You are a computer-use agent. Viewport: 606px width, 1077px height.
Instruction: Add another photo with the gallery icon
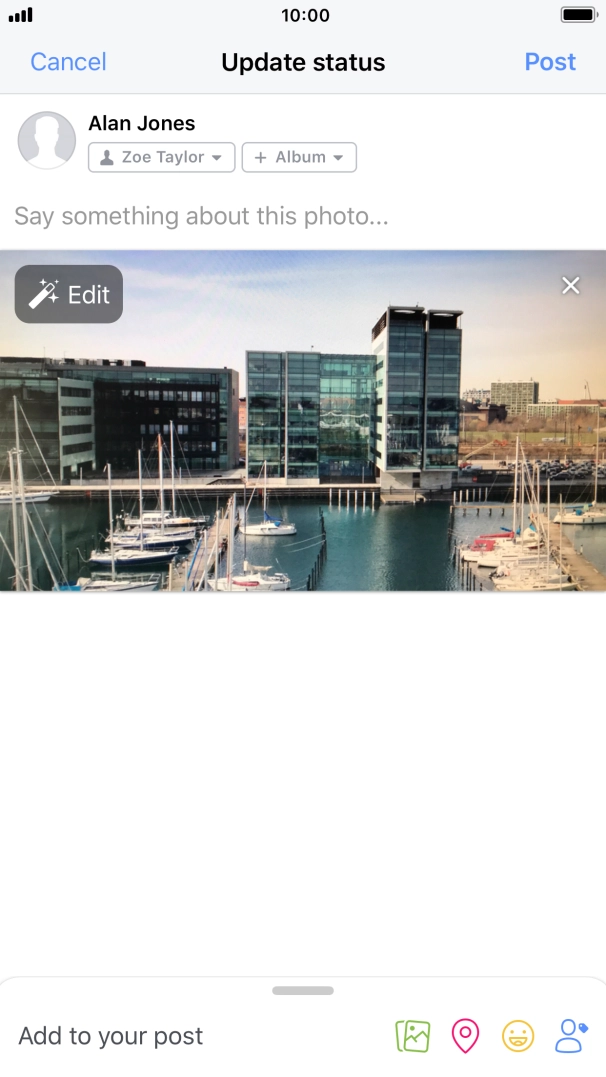pyautogui.click(x=413, y=1036)
